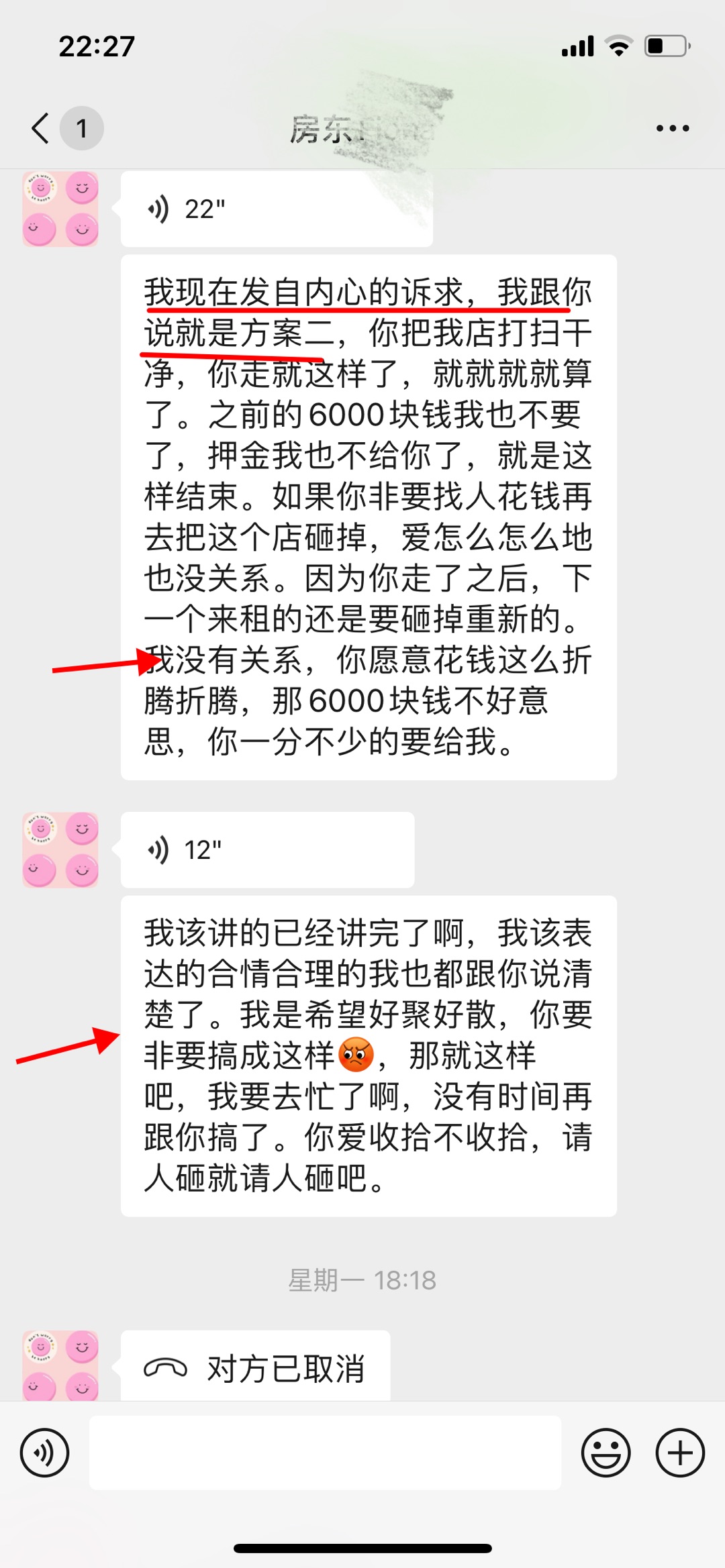Open the emoji sticker panel

point(606,1453)
